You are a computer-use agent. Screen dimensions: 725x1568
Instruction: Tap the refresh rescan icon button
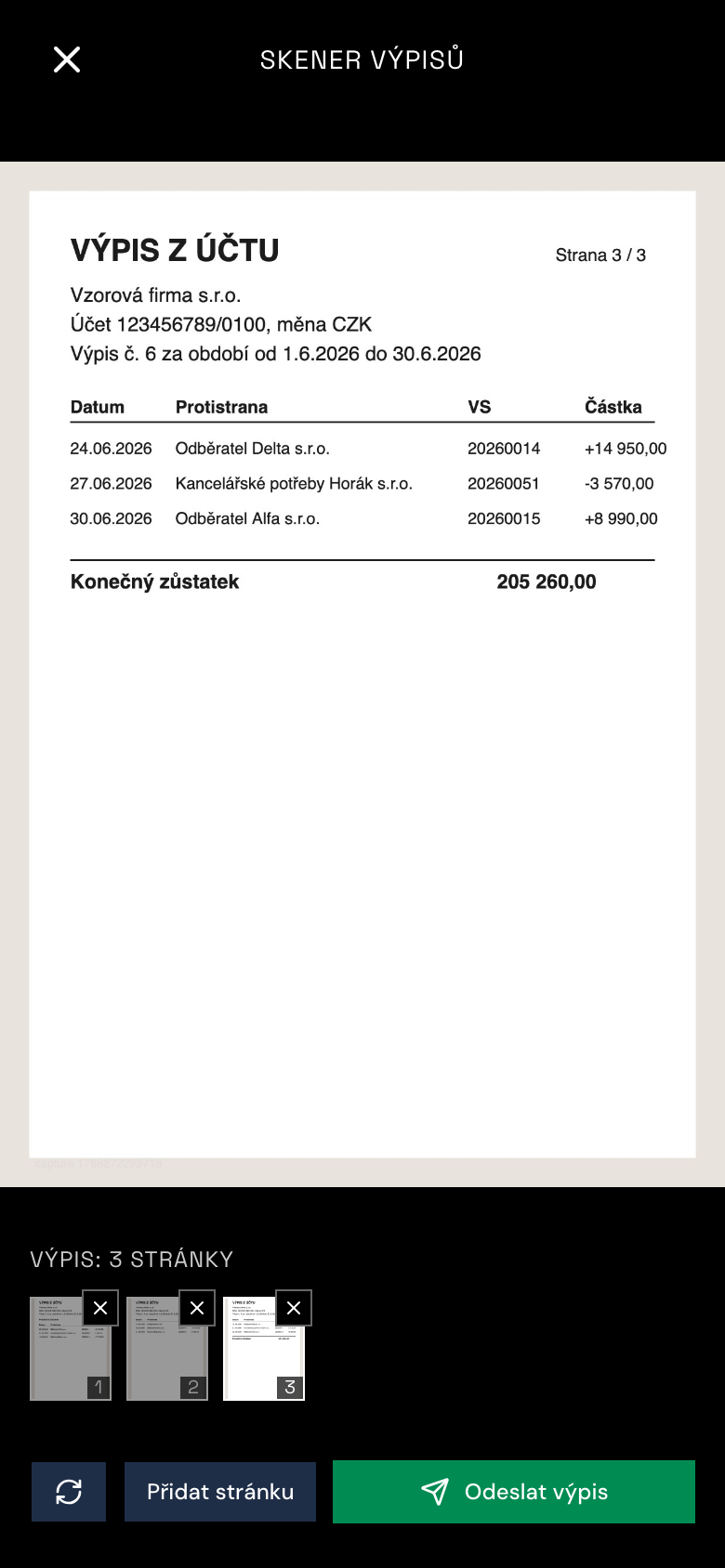[69, 1492]
